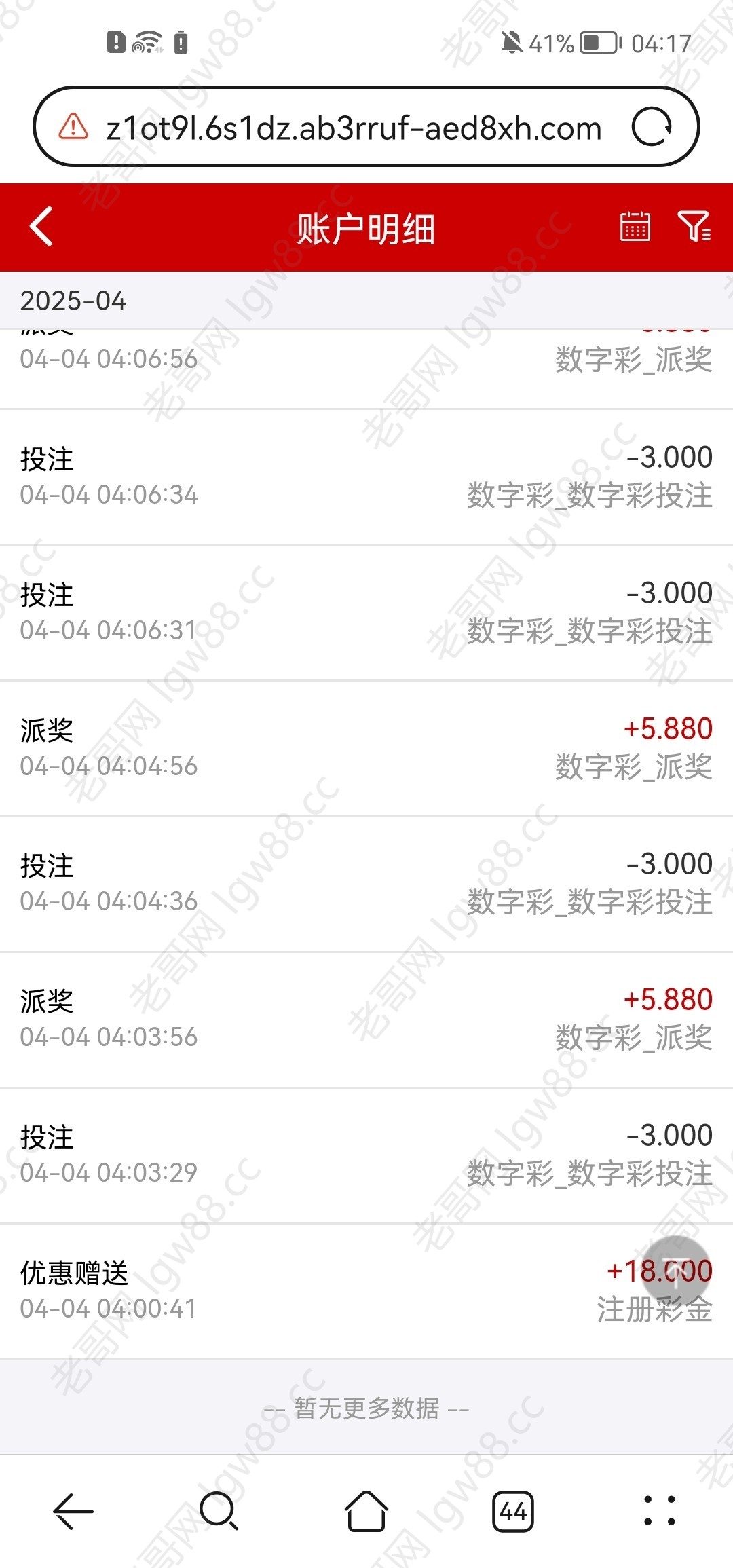Open the browser search icon
This screenshot has height=1568, width=733.
coord(219,1512)
